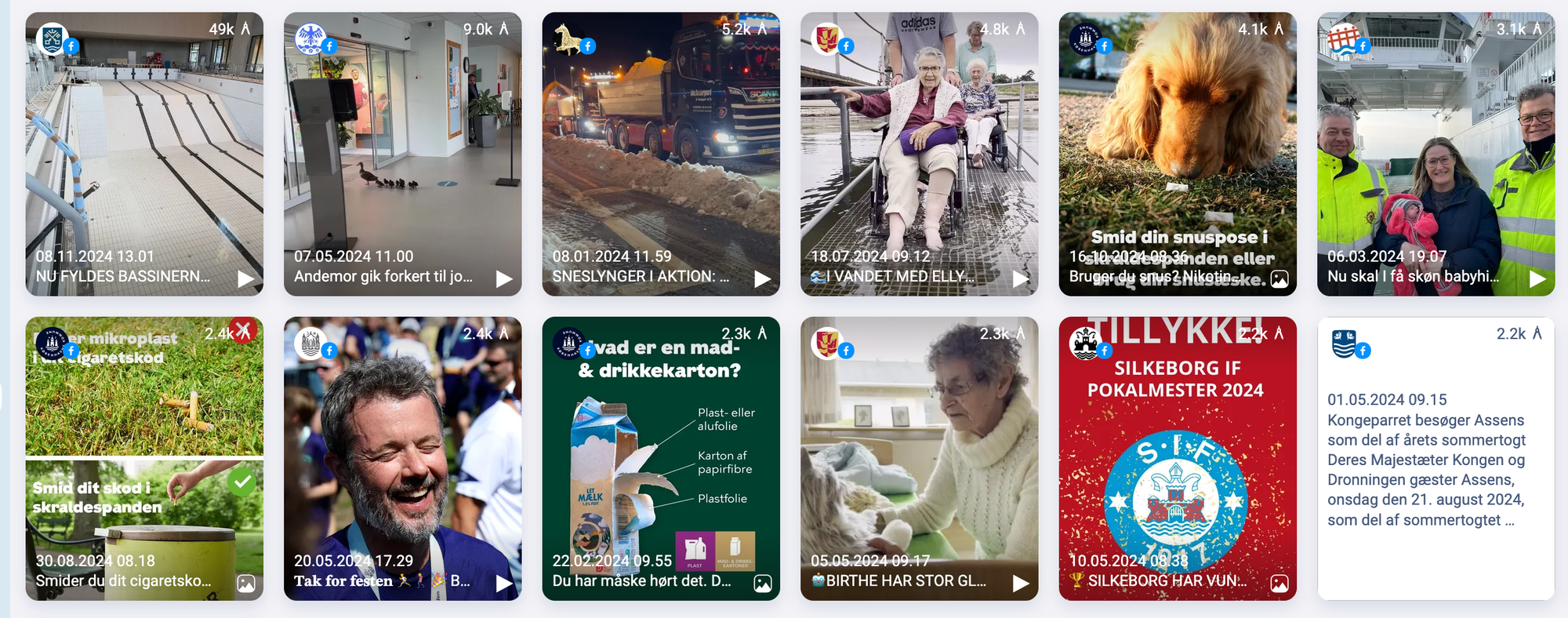The height and width of the screenshot is (618, 1568).
Task: Open the SILKEBORG IF POKALMESTER 2024 post
Action: [1178, 455]
